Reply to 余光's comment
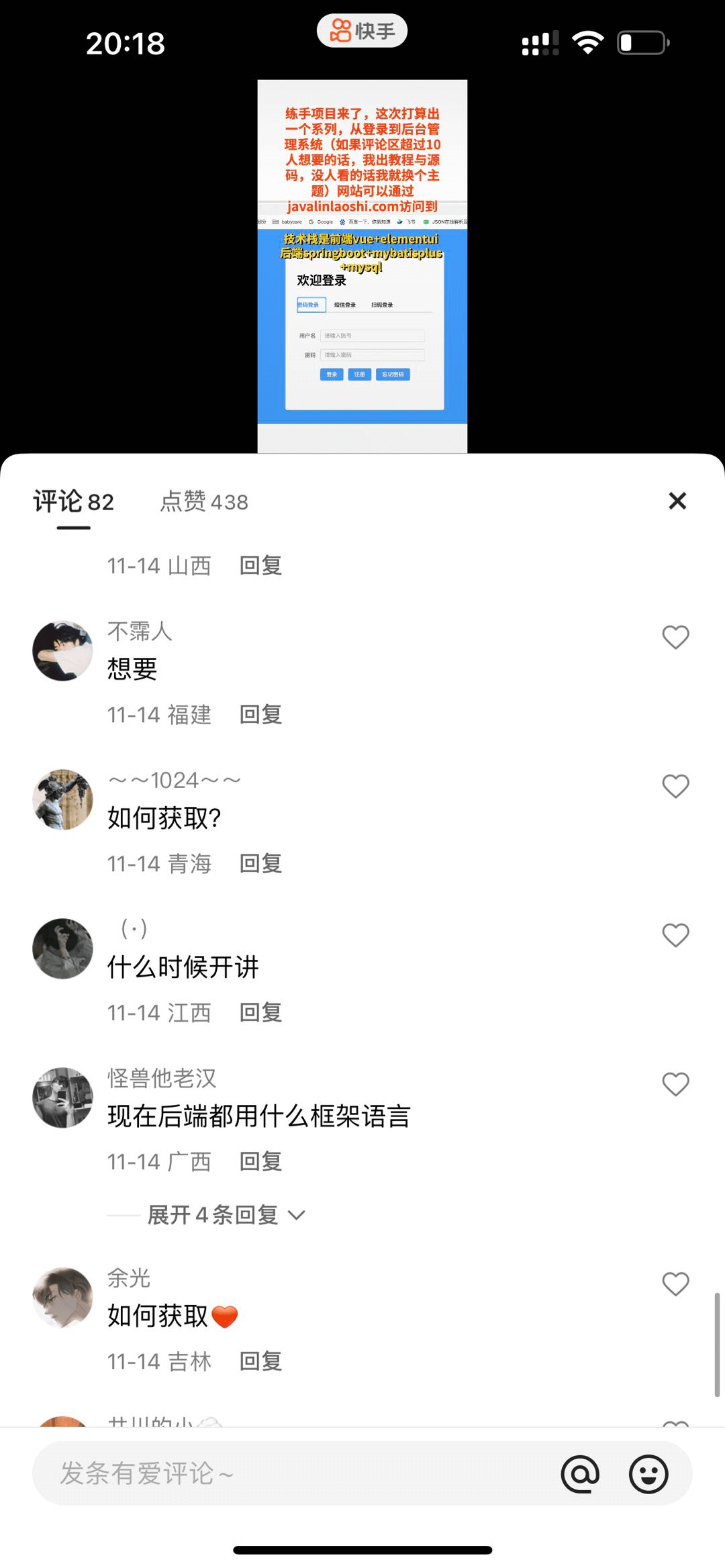This screenshot has height=1568, width=725. pos(260,1361)
